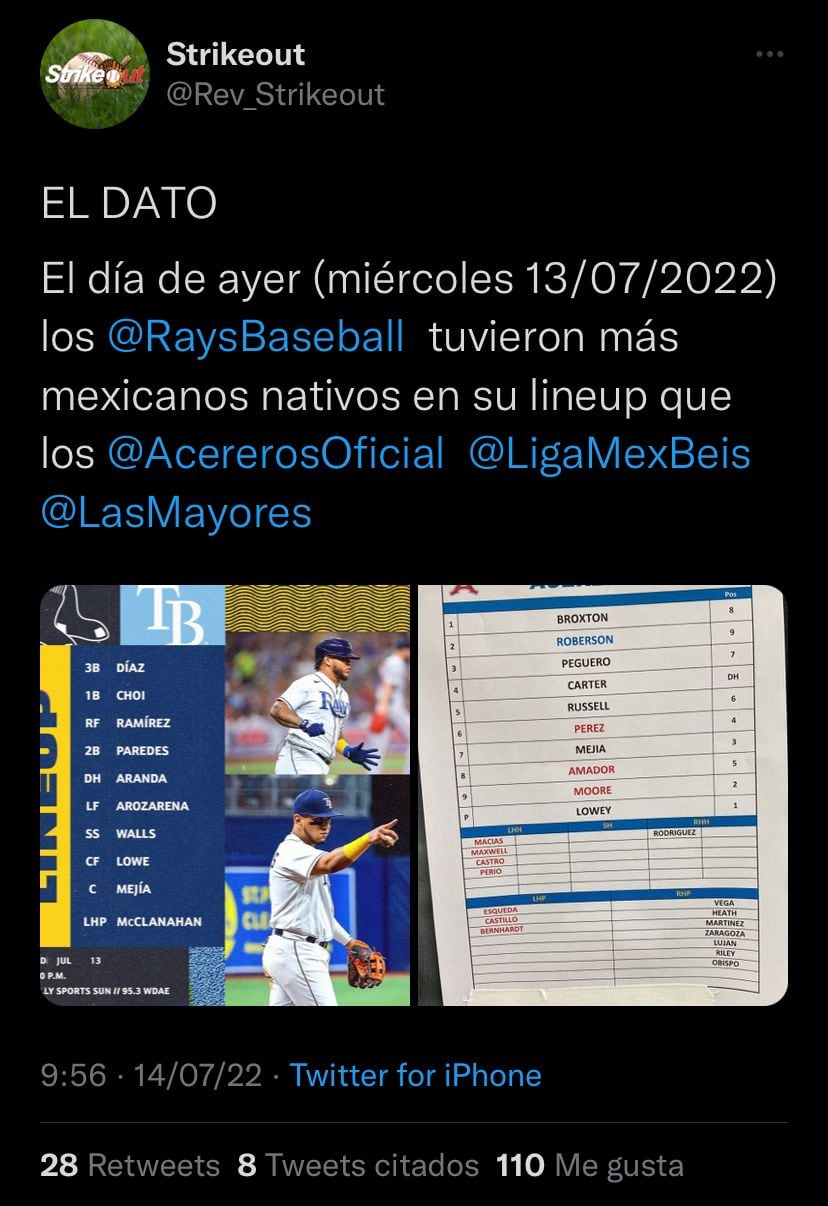Click the Strikeout display name
Viewport: 828px width, 1206px height.
pos(235,55)
